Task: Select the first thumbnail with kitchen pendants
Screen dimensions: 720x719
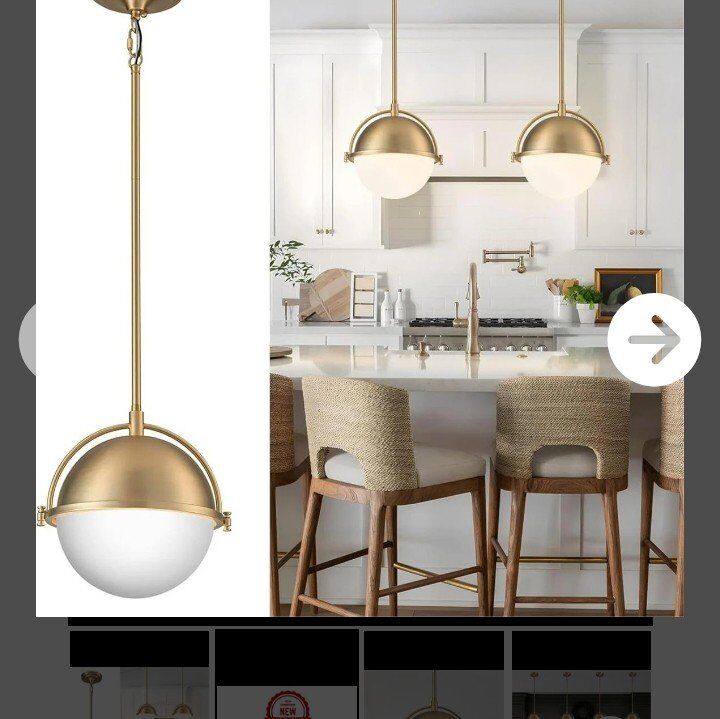Action: tap(140, 690)
